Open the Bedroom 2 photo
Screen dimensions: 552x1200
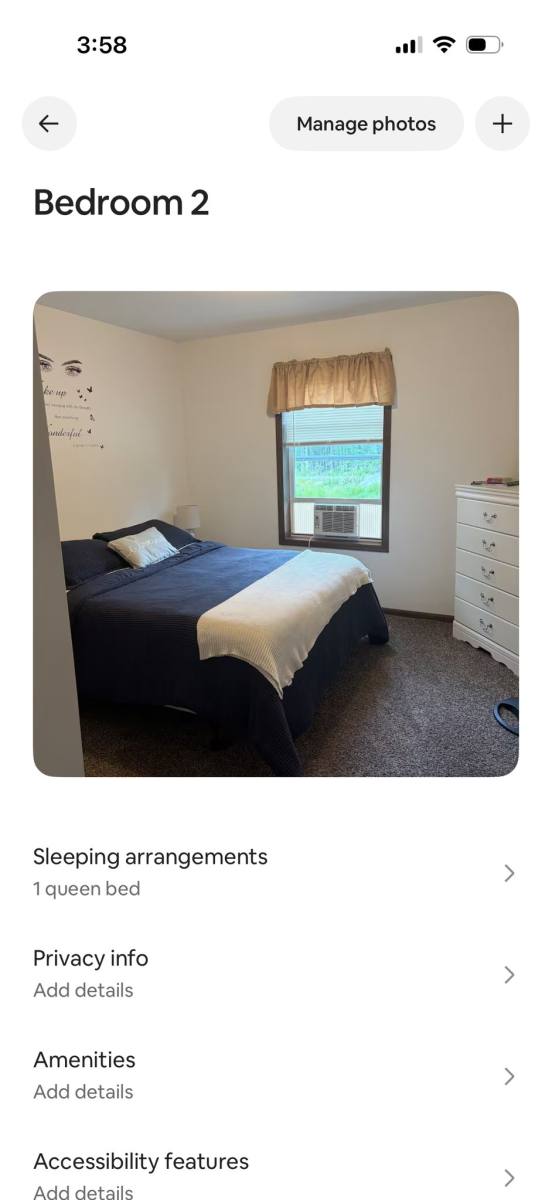(x=276, y=534)
